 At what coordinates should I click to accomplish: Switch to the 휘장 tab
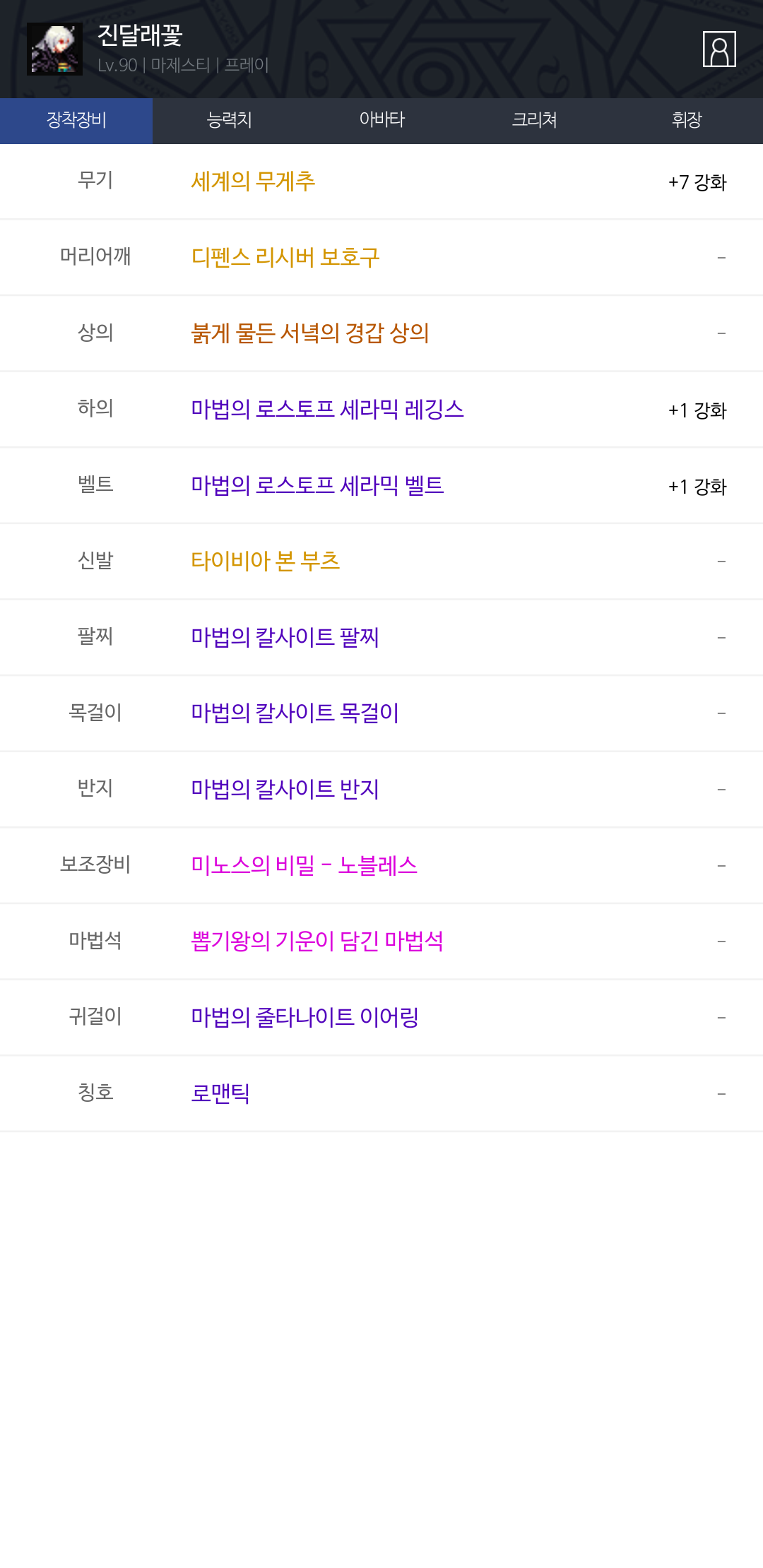tap(687, 121)
